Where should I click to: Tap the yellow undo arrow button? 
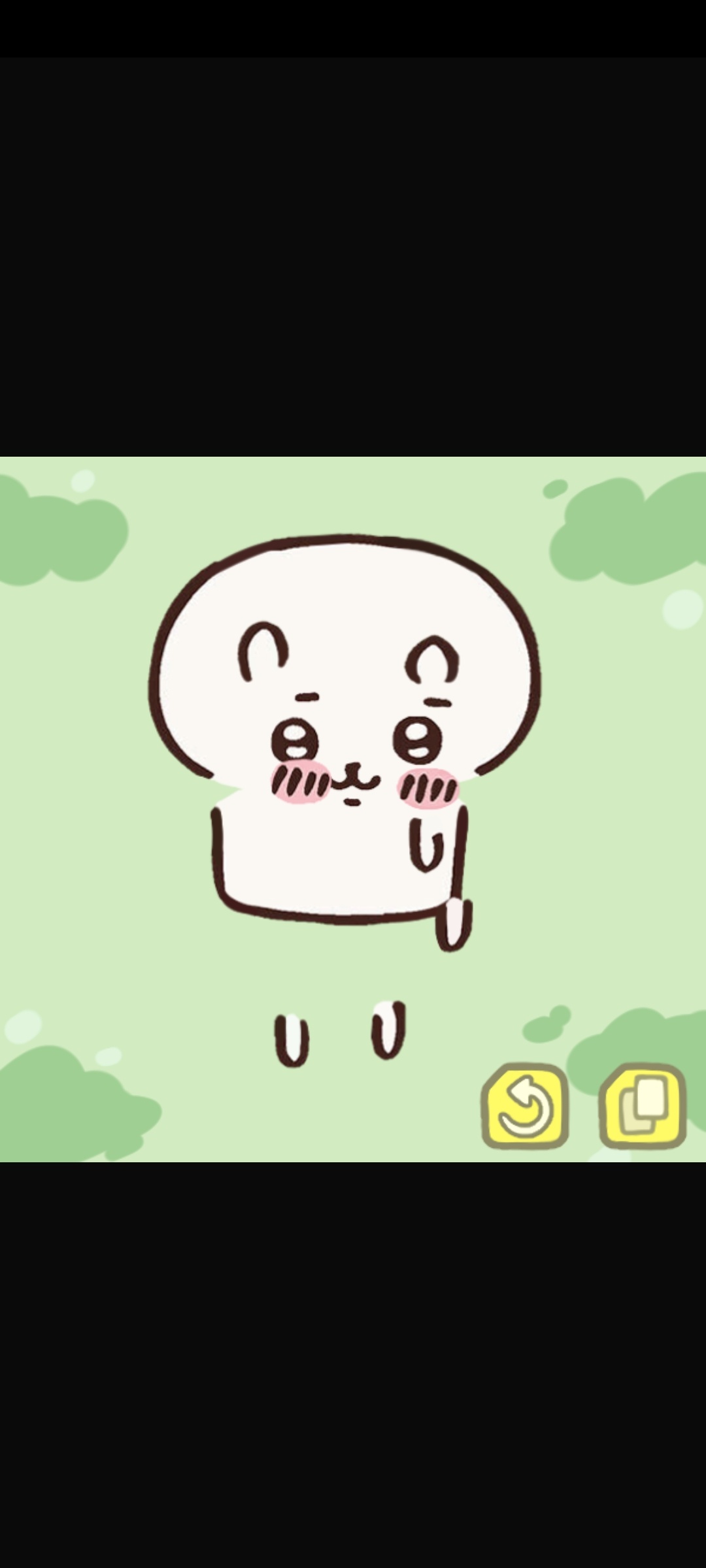pyautogui.click(x=525, y=1106)
